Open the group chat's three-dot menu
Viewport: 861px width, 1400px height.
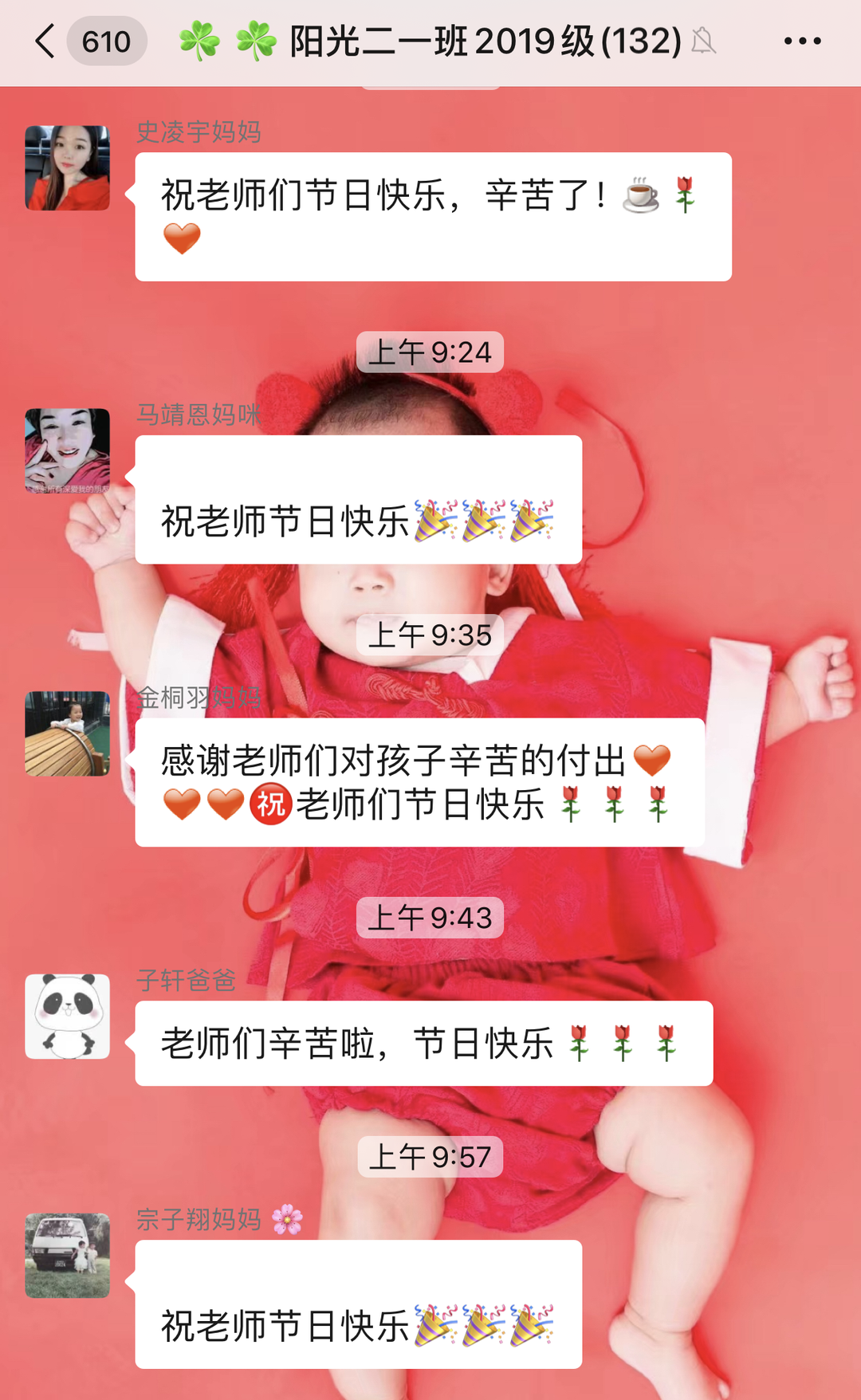pos(802,41)
